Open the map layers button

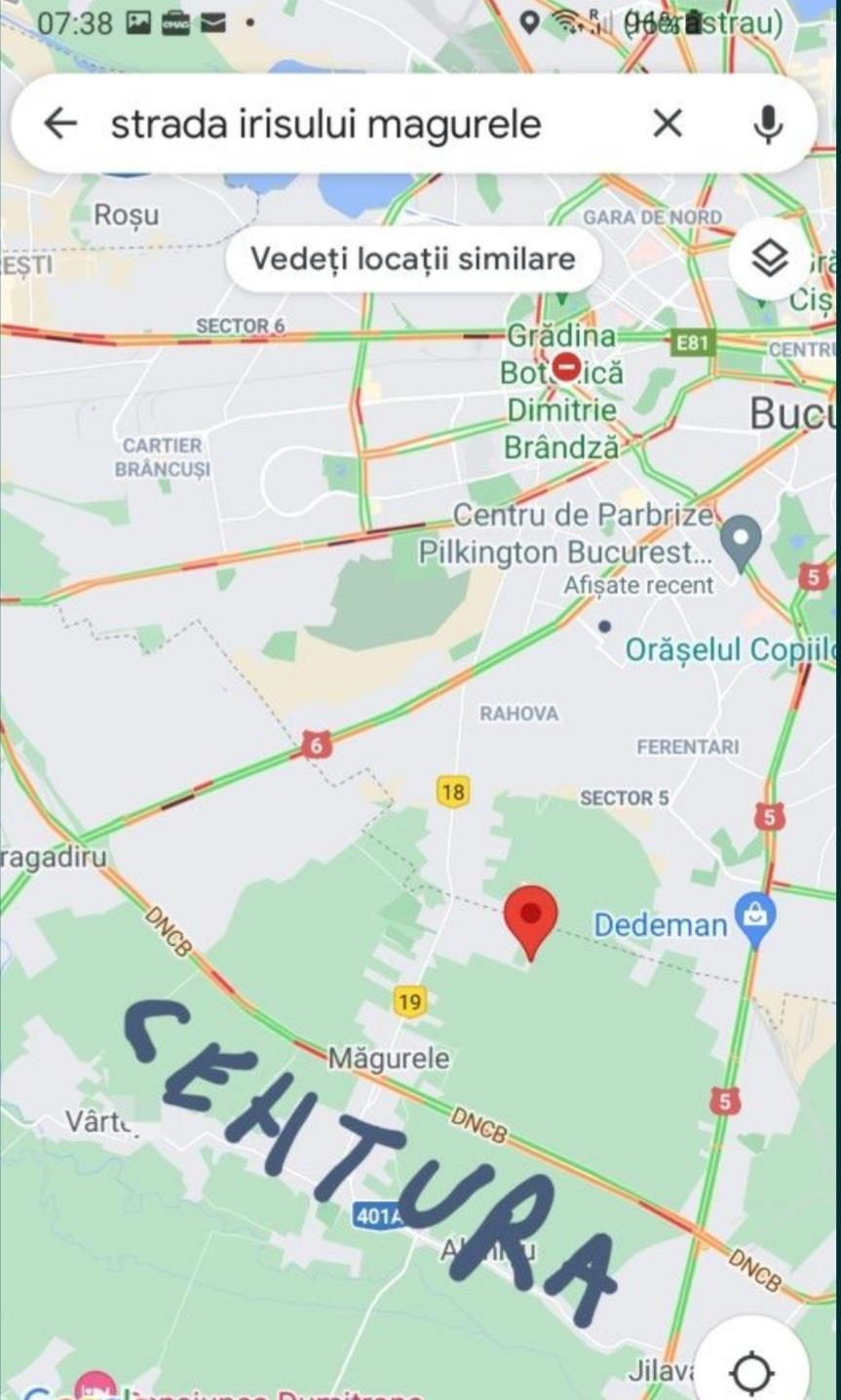pos(770,258)
